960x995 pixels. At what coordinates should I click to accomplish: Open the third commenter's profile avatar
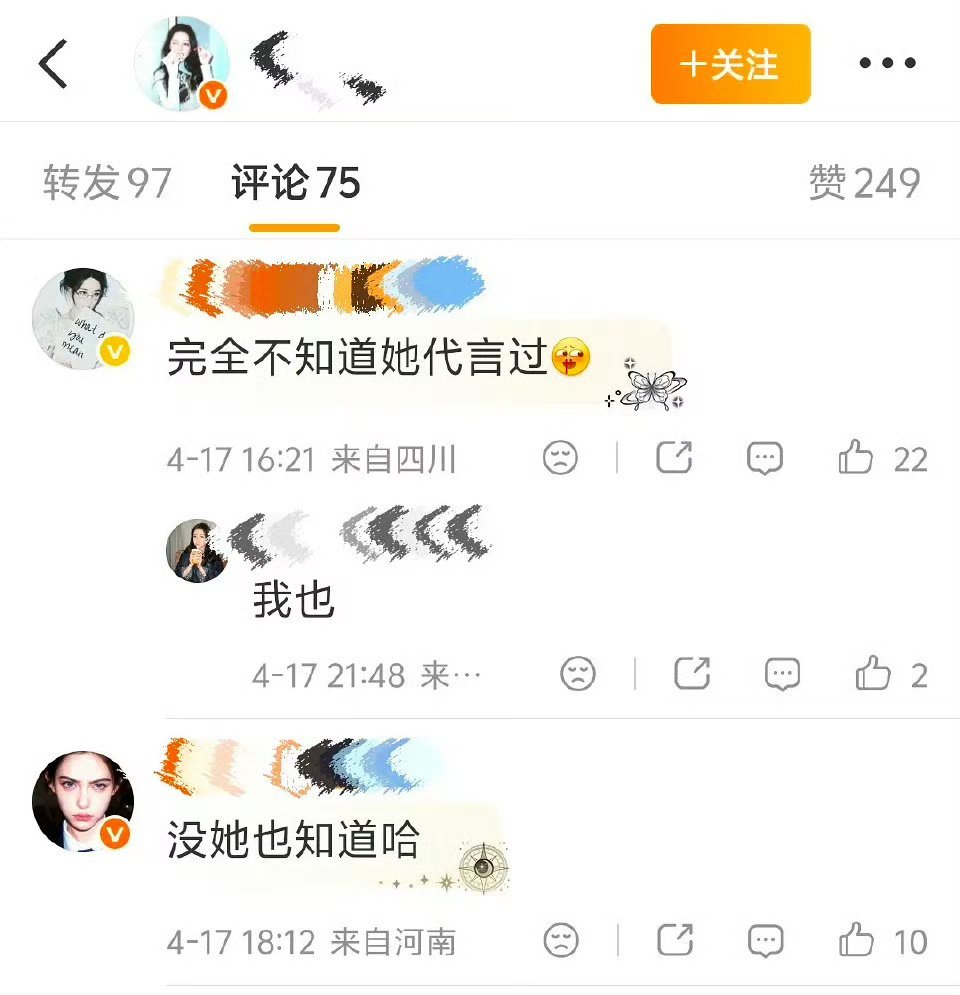coord(81,798)
